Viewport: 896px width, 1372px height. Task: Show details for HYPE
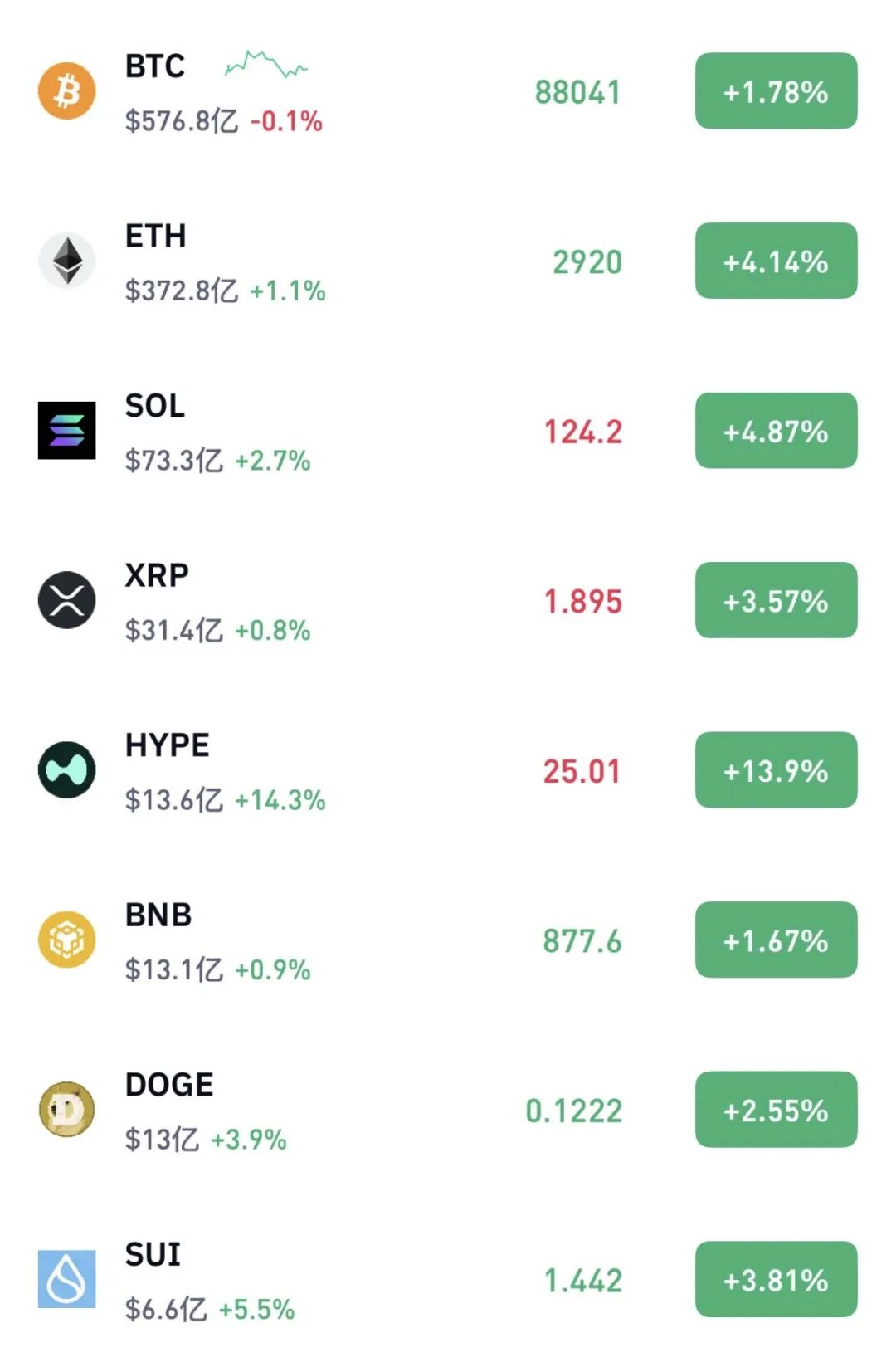pos(167,745)
